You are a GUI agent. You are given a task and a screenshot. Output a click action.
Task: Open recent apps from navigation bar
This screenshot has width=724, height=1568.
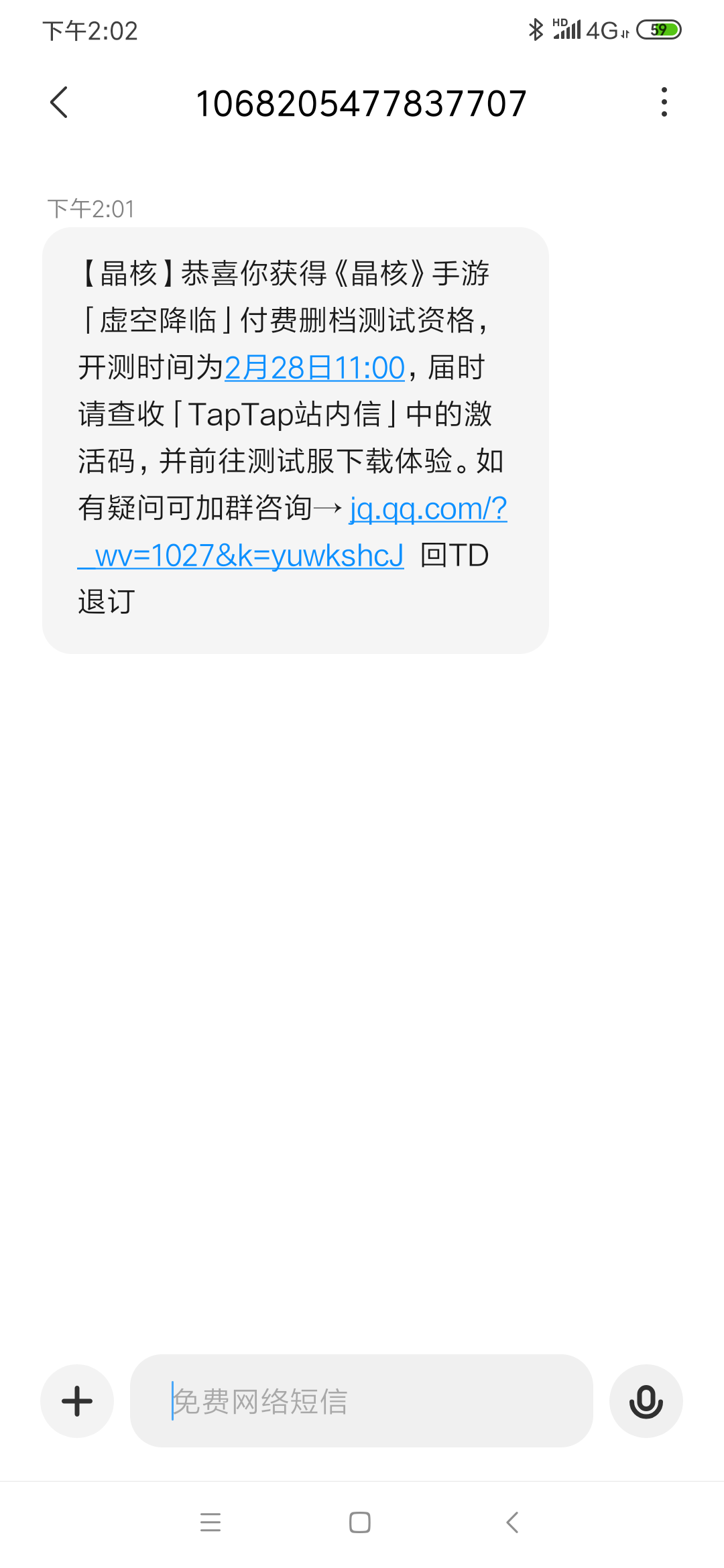(210, 1522)
